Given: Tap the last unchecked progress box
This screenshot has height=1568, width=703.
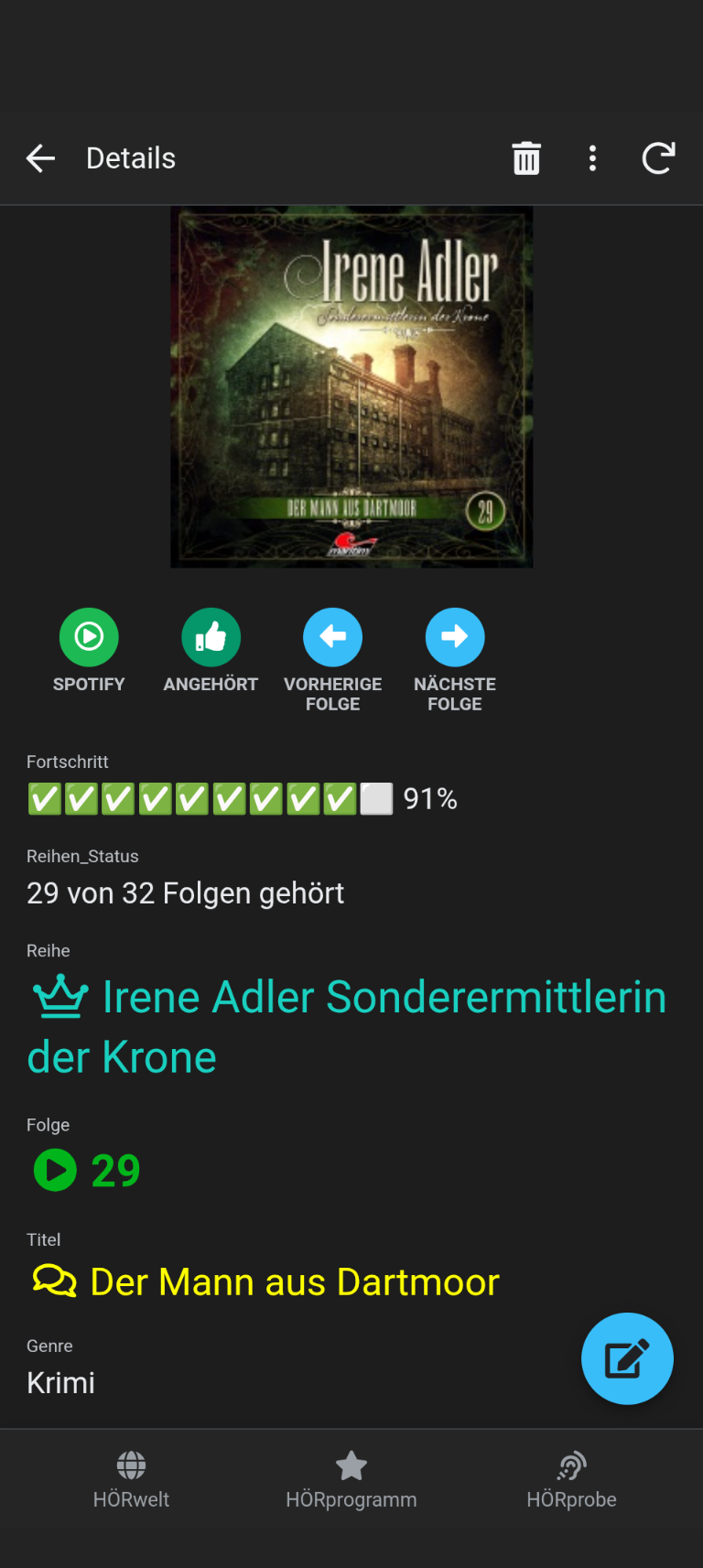Looking at the screenshot, I should coord(376,797).
